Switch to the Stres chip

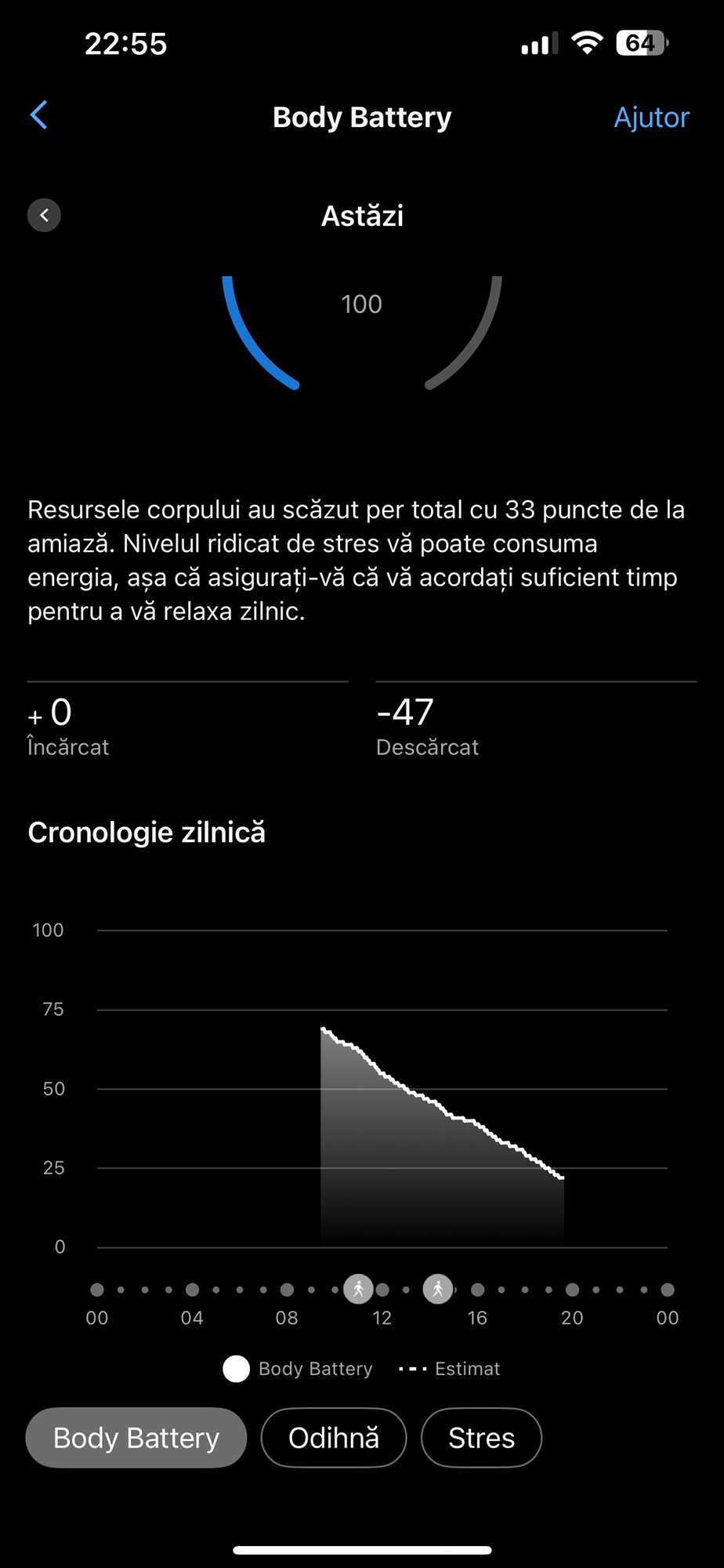point(481,1438)
